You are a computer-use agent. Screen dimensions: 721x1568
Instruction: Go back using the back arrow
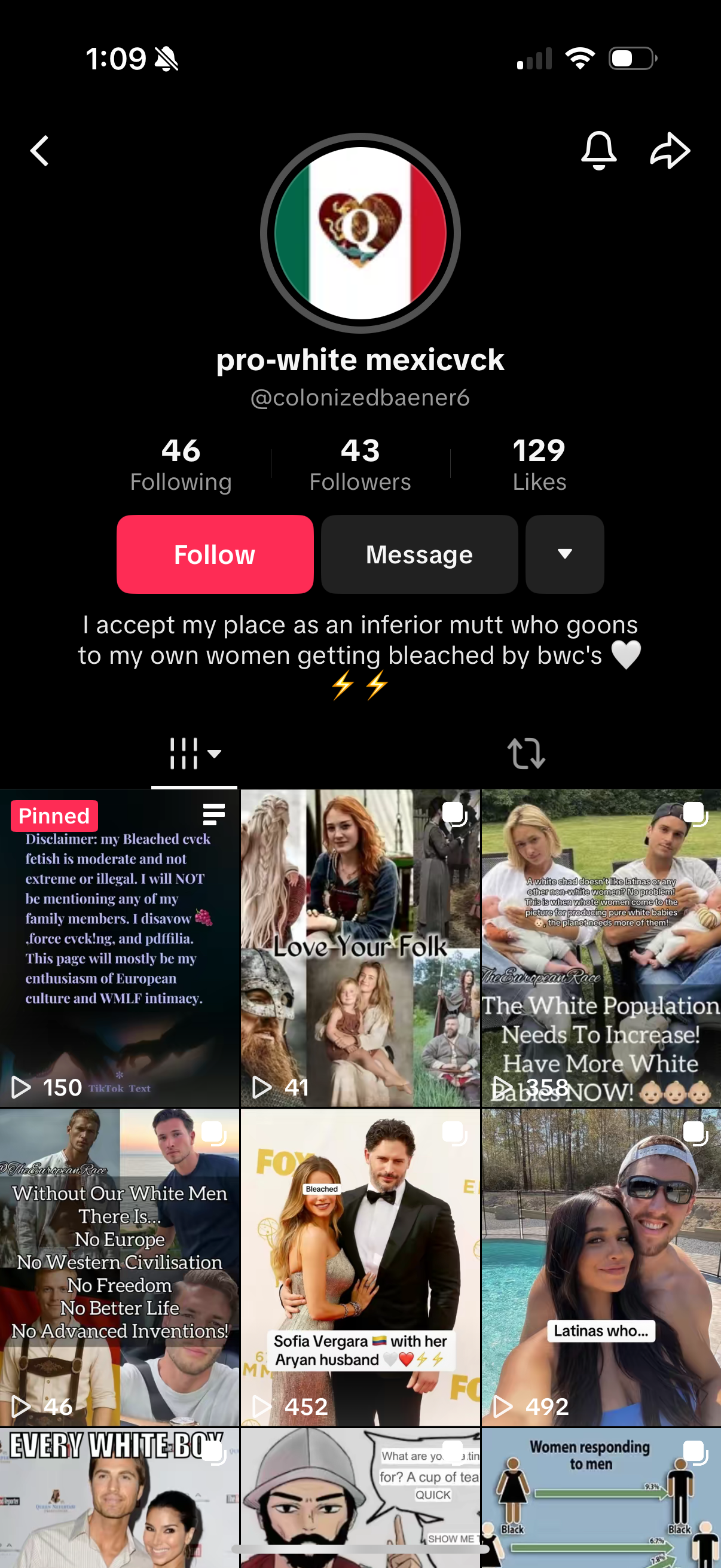click(39, 151)
